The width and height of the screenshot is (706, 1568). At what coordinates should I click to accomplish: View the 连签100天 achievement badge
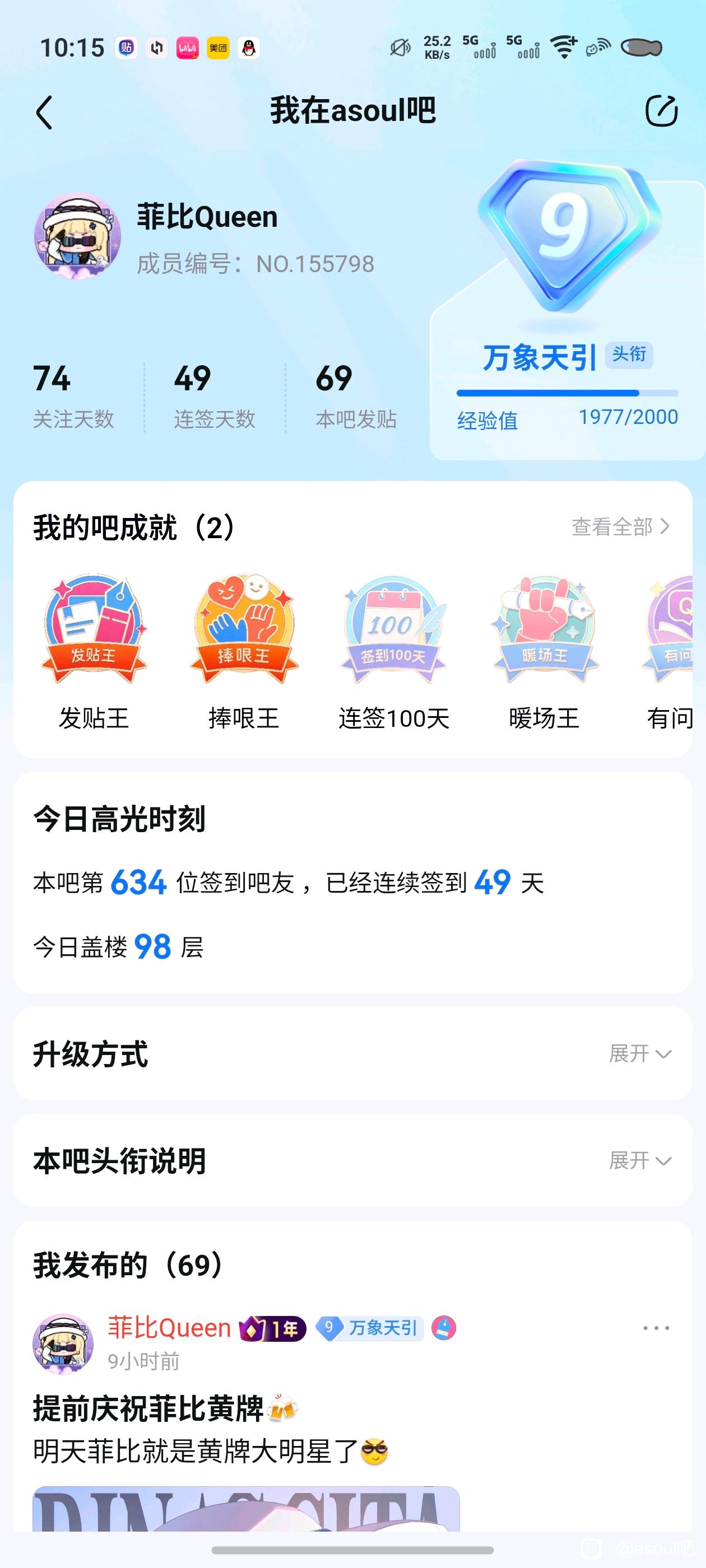coord(393,630)
